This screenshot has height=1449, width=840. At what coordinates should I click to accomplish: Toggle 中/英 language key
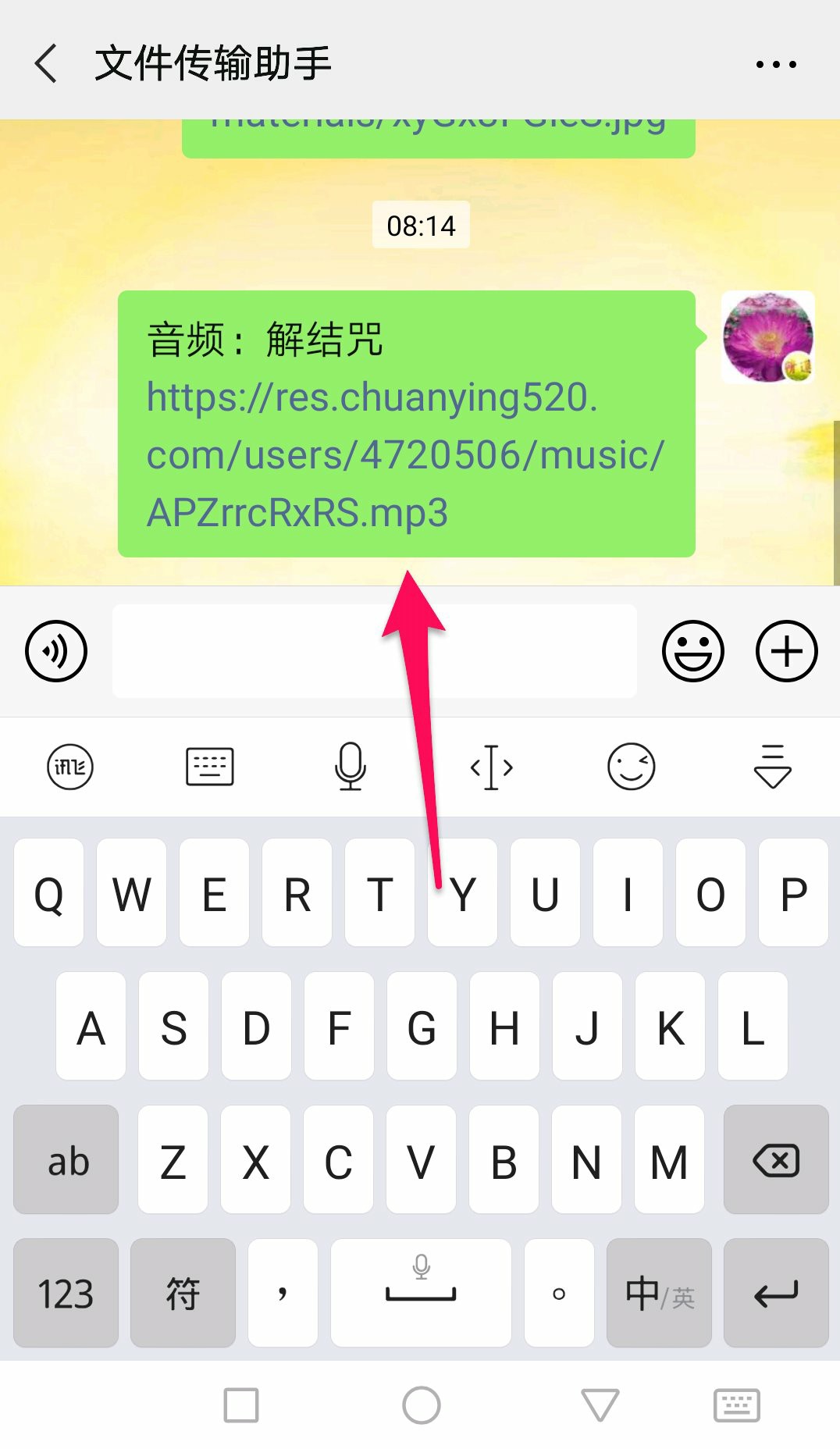click(659, 1294)
